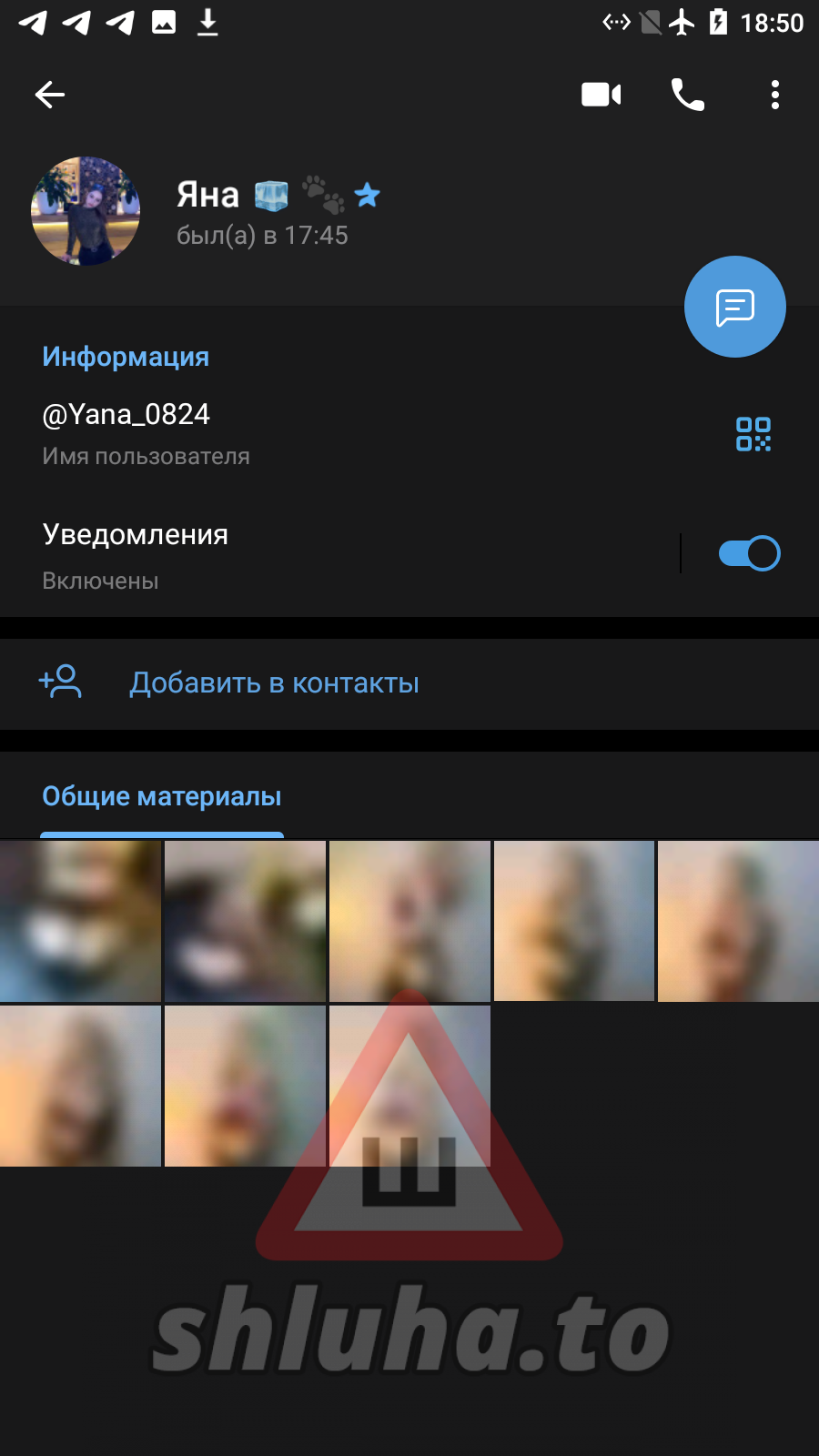Open the message chat floating button
This screenshot has width=819, height=1456.
point(734,307)
